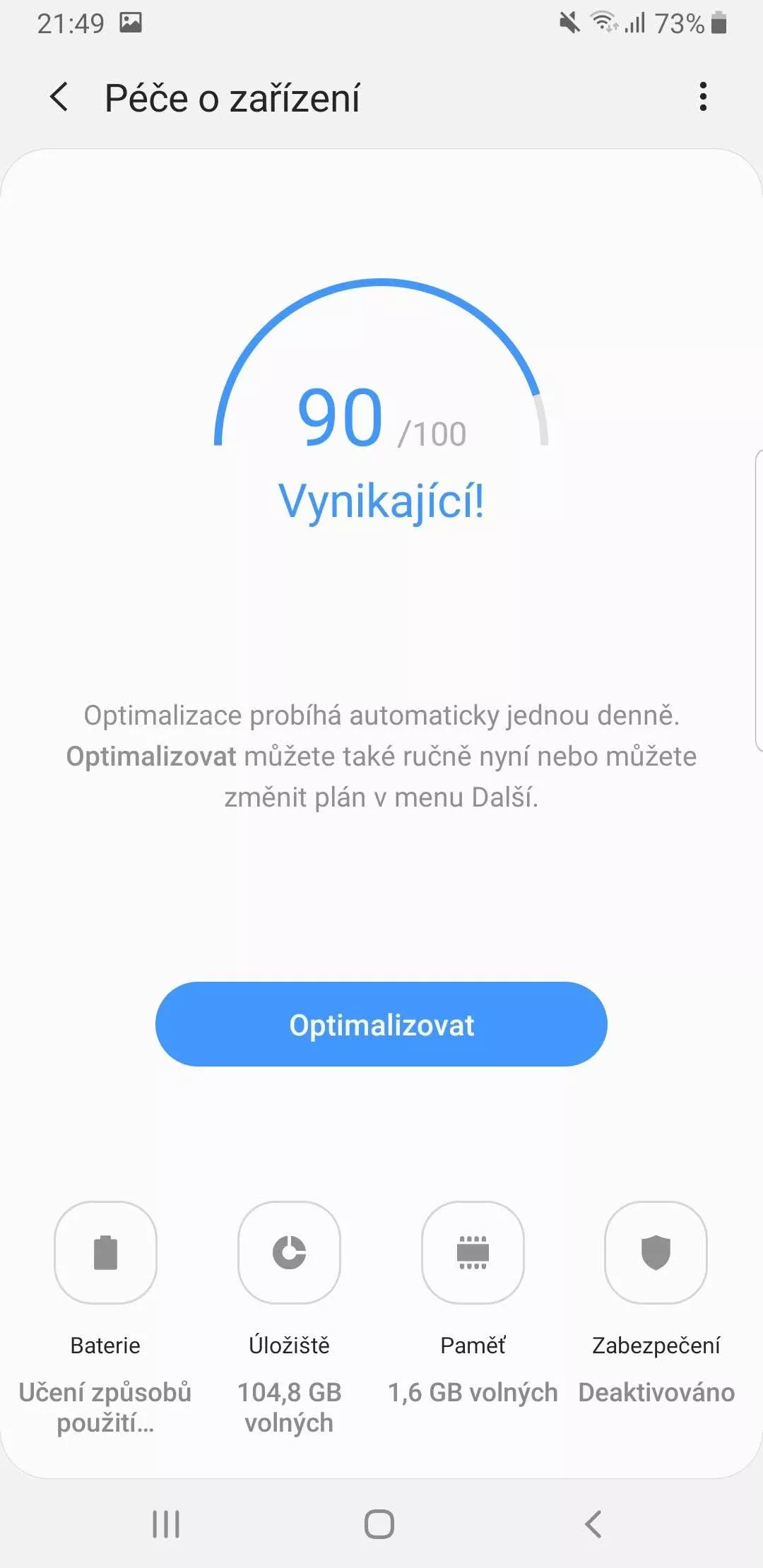View Paměť memory usage
763x1568 pixels.
click(473, 1253)
